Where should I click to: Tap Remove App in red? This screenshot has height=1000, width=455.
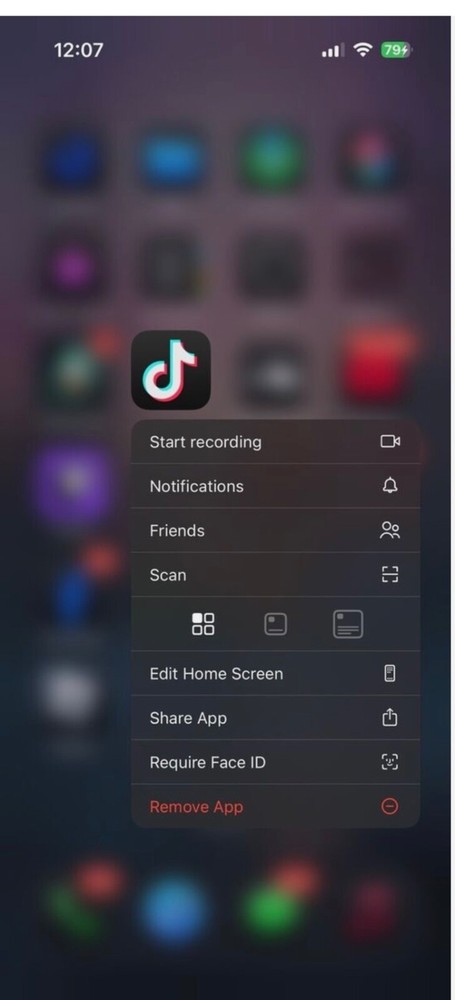275,807
